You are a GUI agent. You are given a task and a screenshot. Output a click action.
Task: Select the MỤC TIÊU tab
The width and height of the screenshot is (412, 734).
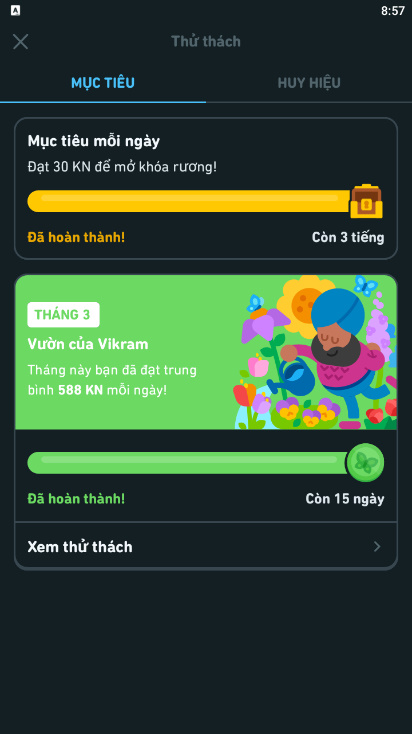[103, 83]
